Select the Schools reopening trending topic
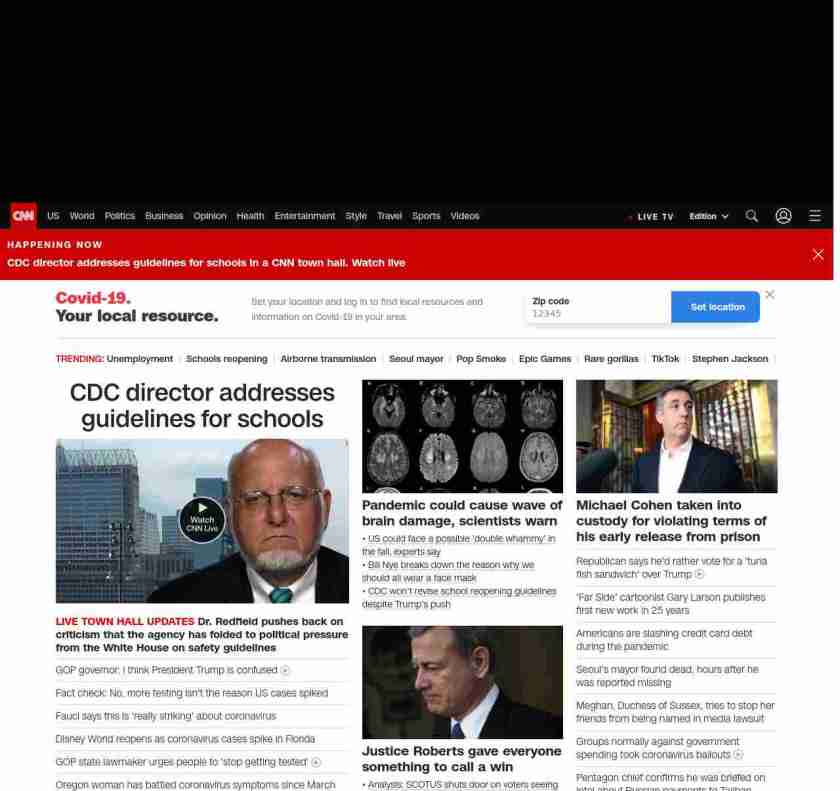Image resolution: width=840 pixels, height=791 pixels. click(x=226, y=359)
